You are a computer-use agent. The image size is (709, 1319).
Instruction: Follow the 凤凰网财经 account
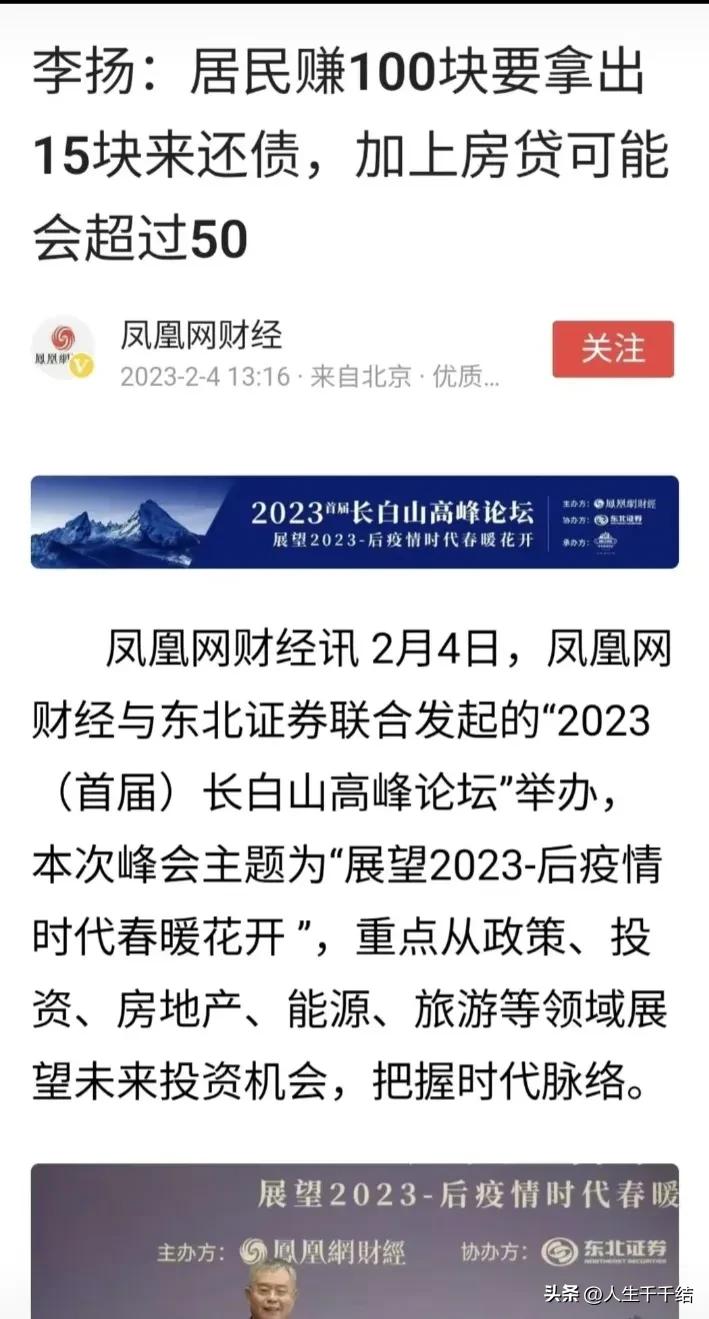point(613,349)
